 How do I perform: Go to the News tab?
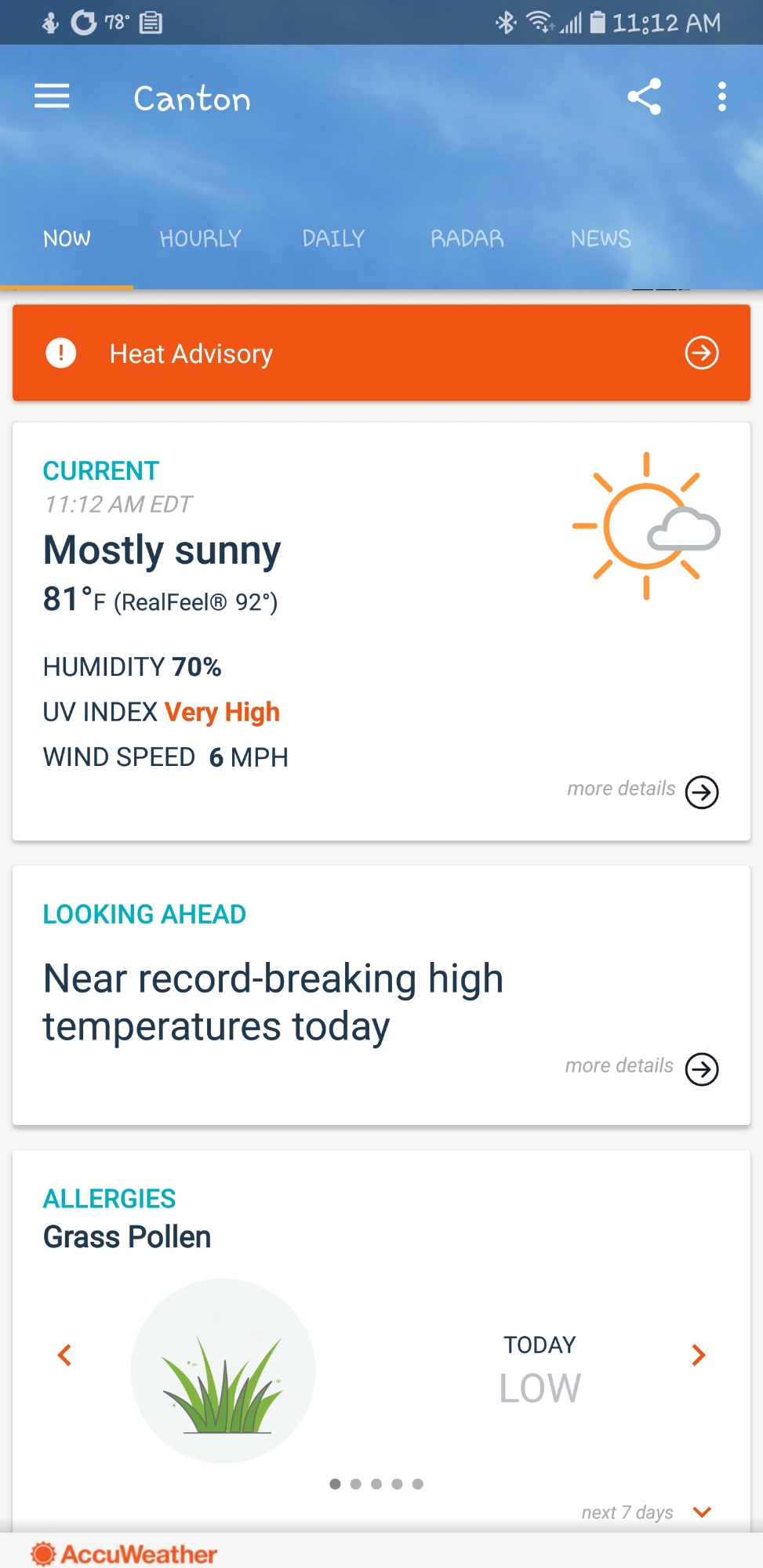601,238
